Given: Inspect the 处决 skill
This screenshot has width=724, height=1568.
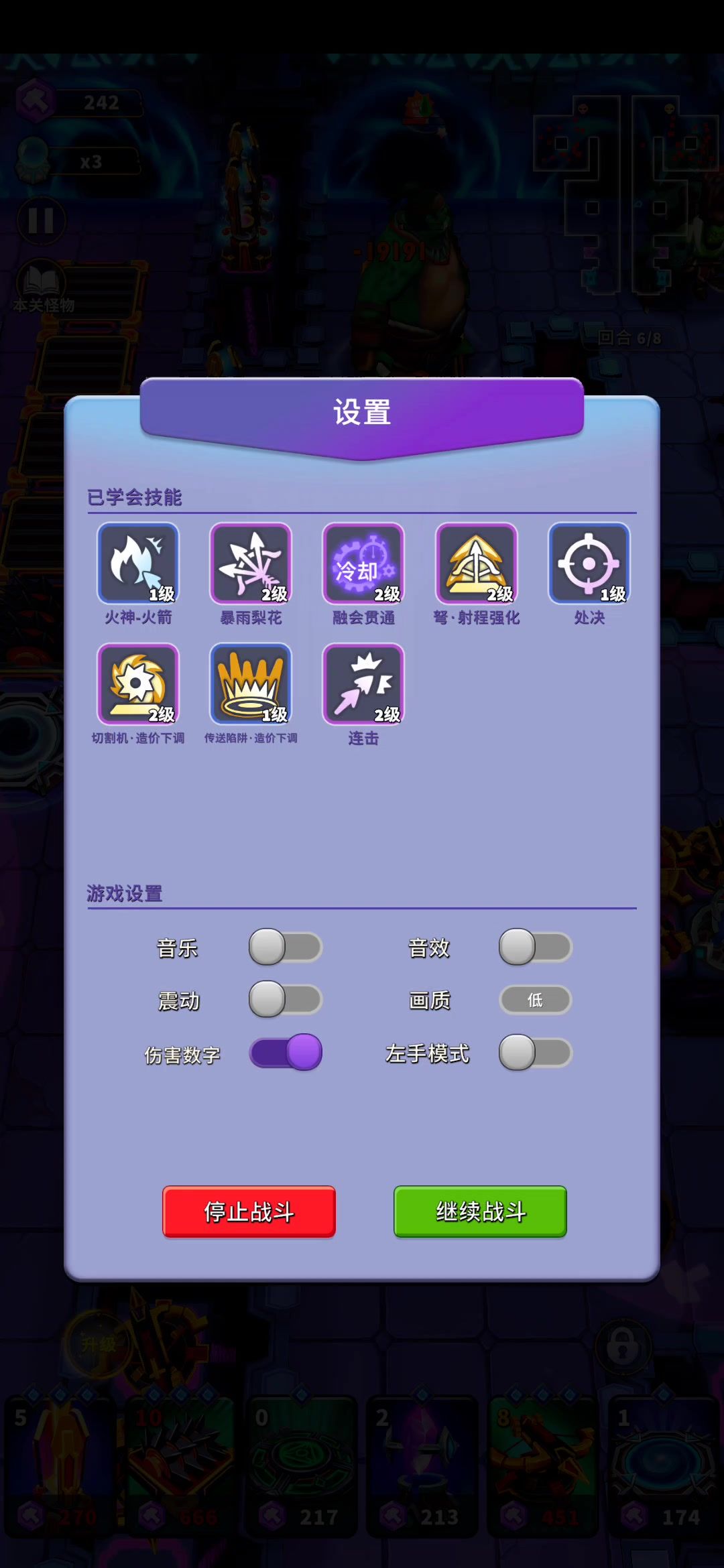Looking at the screenshot, I should pyautogui.click(x=589, y=564).
